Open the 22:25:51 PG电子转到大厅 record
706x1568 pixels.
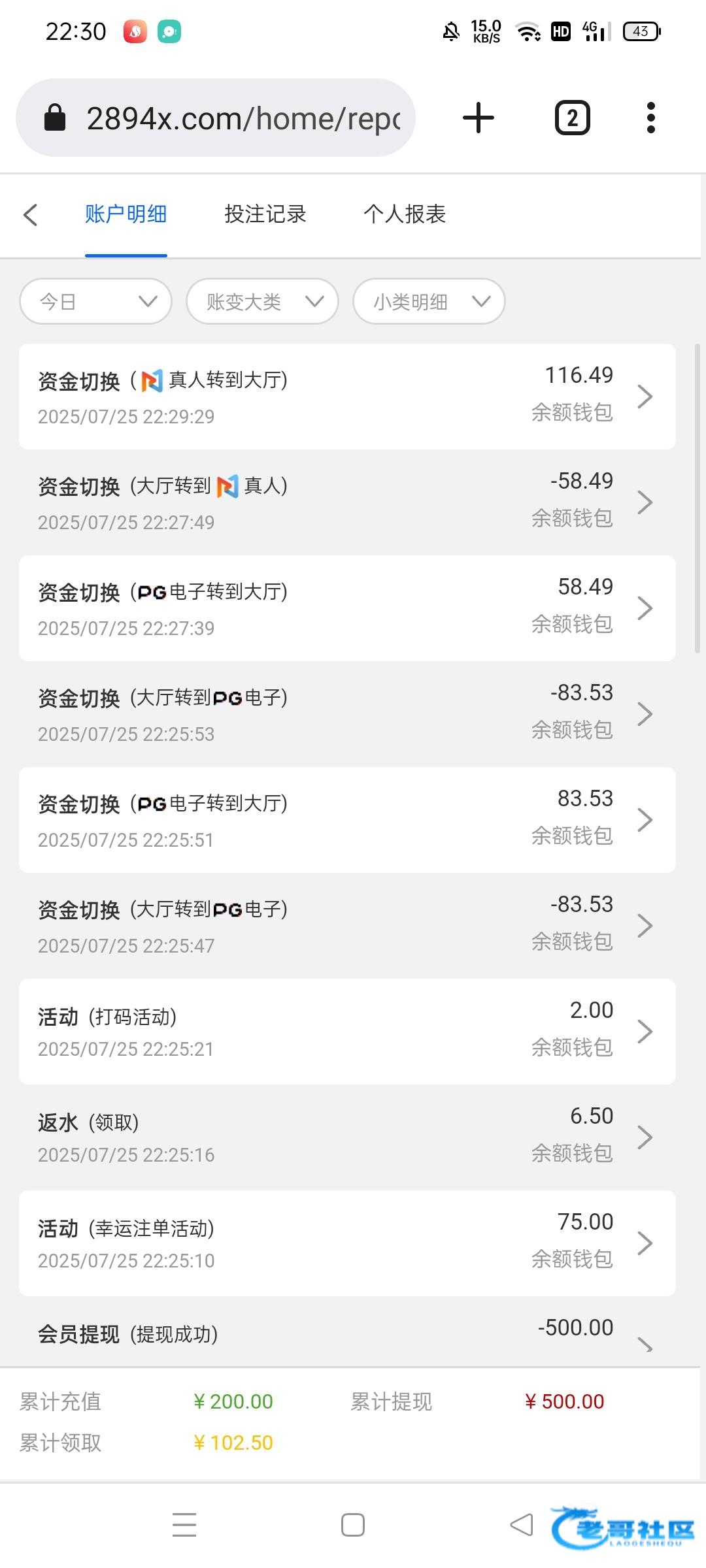tap(347, 820)
